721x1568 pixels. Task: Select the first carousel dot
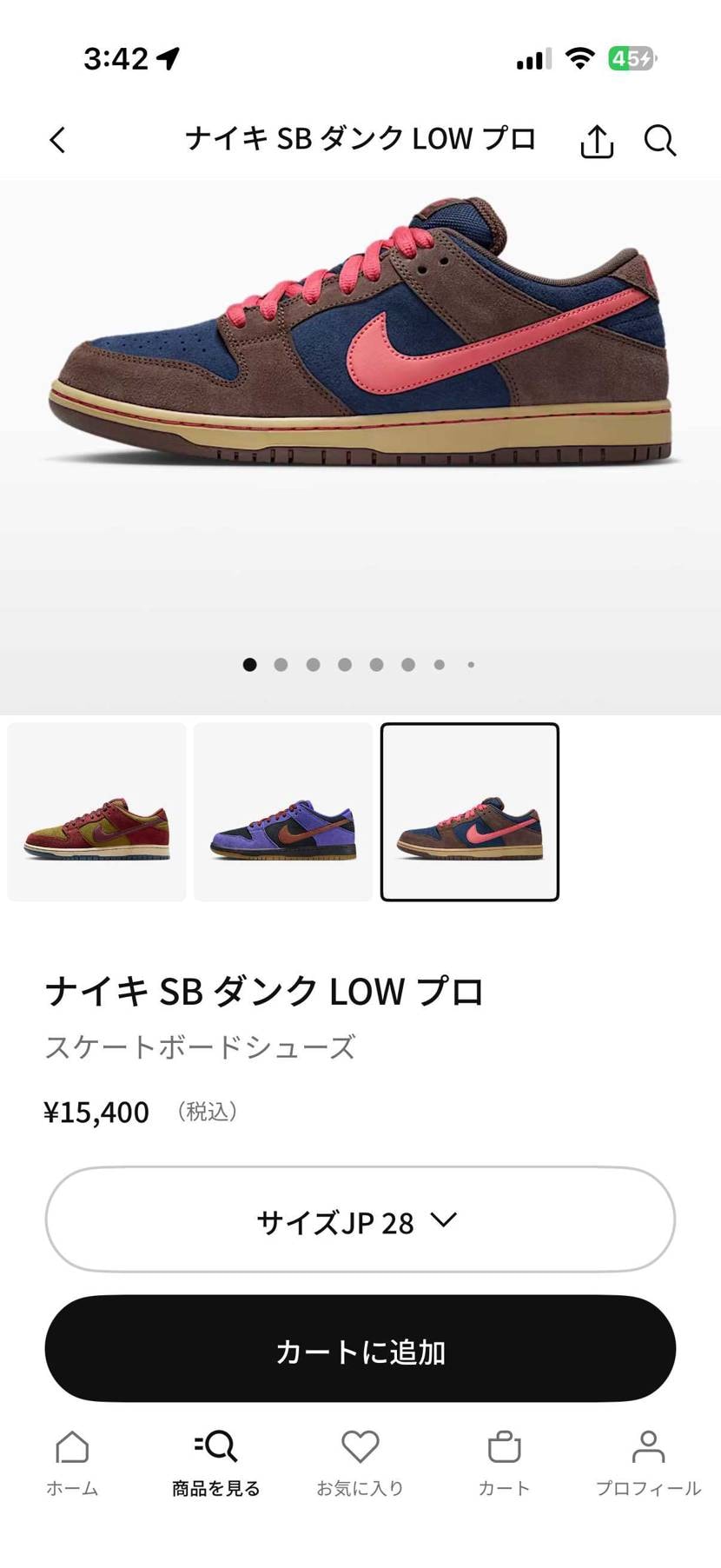250,663
